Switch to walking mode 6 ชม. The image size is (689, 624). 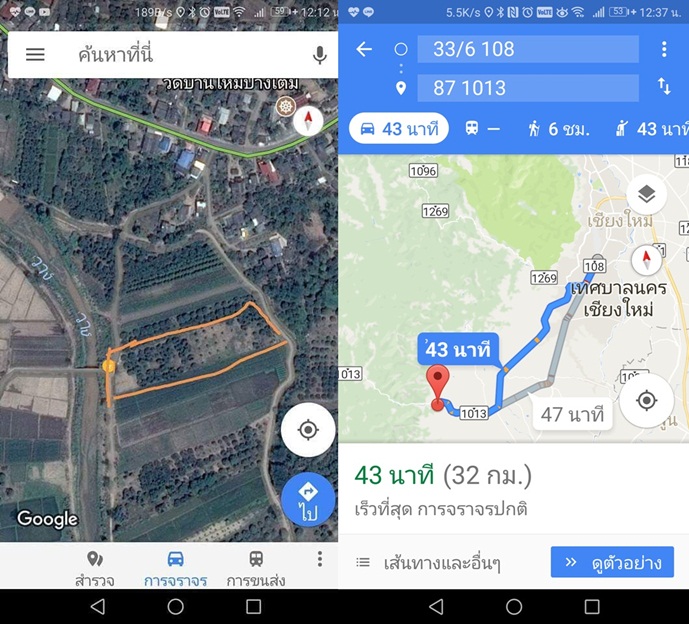click(558, 129)
